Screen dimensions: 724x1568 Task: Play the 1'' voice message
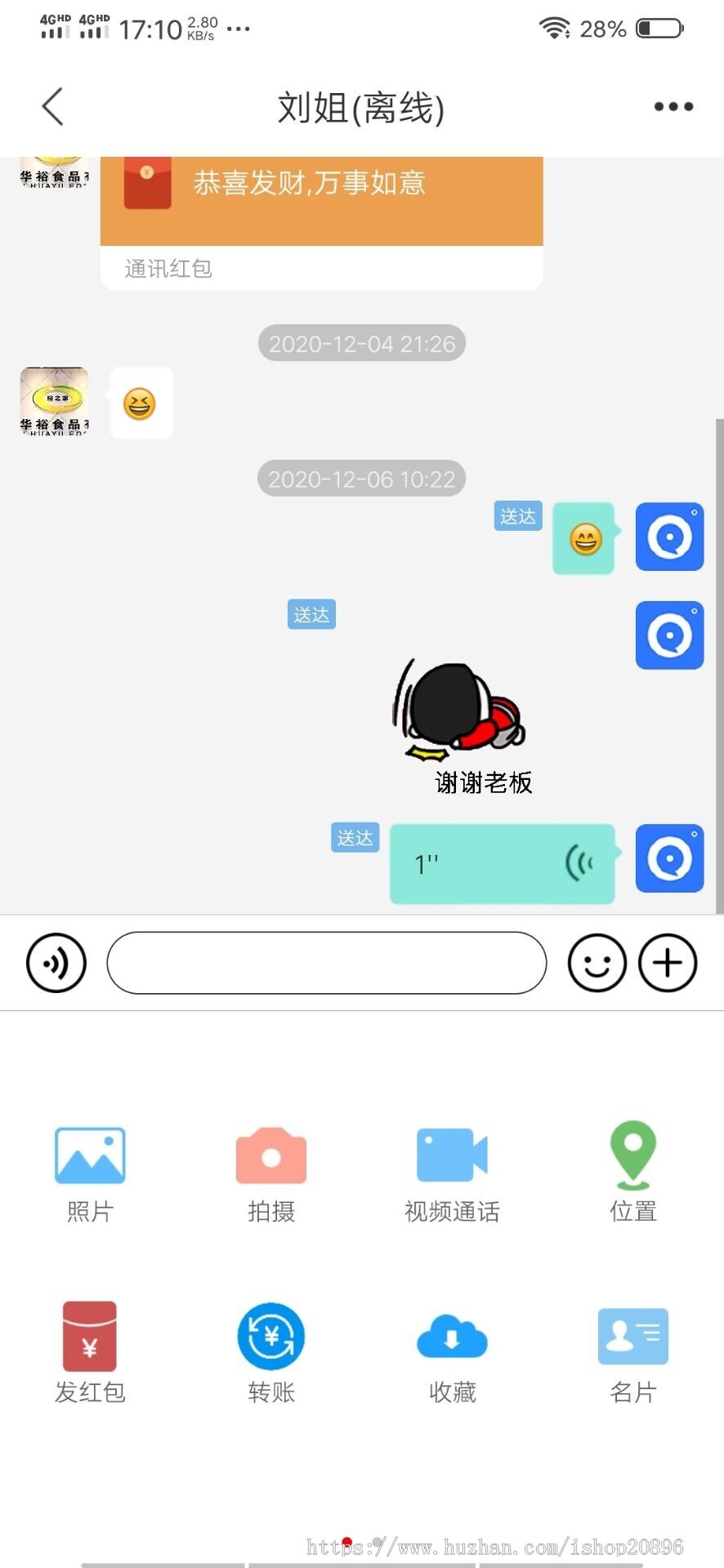pyautogui.click(x=502, y=863)
